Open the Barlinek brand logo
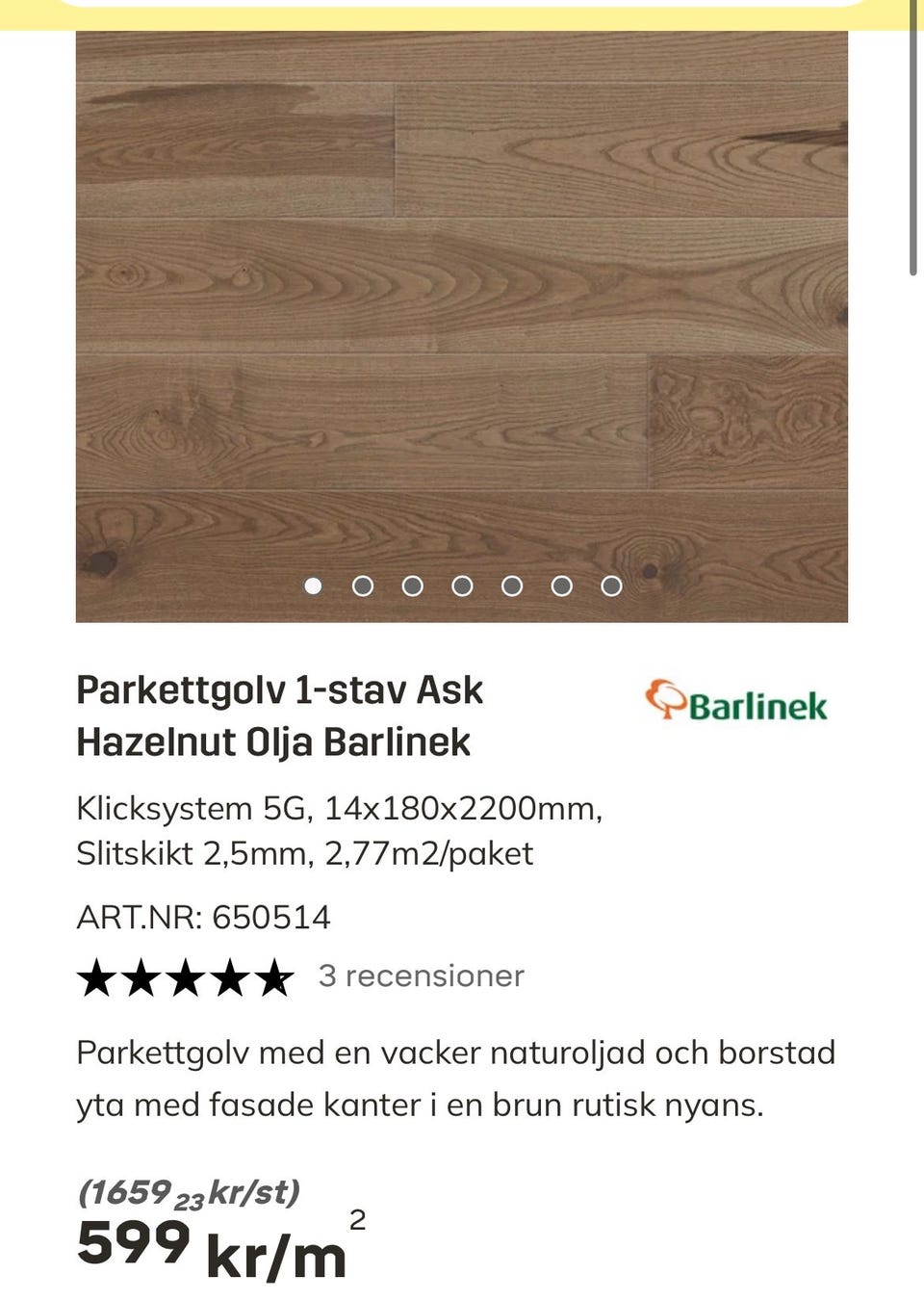924x1300 pixels. click(736, 703)
